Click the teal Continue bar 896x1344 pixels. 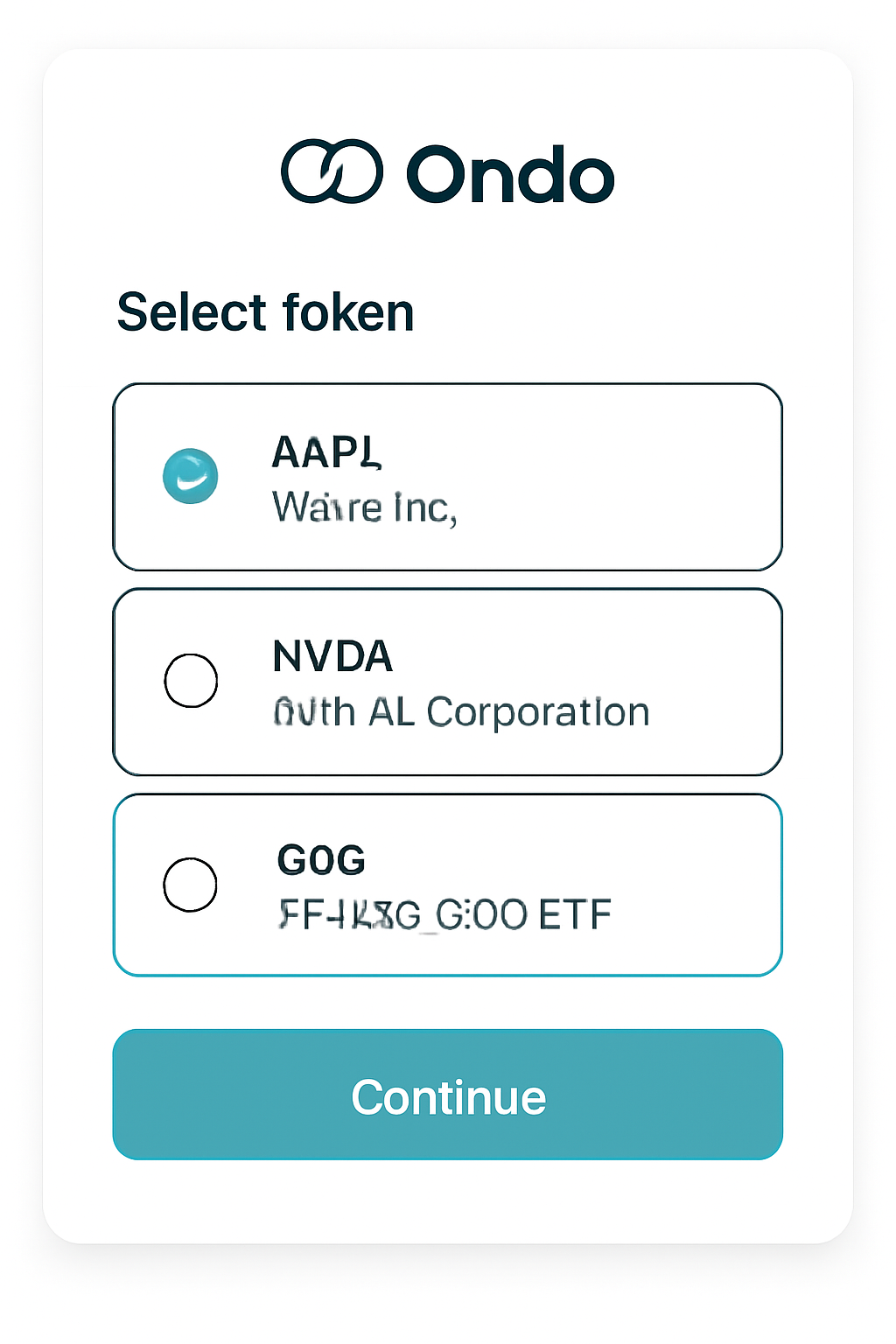(446, 1095)
